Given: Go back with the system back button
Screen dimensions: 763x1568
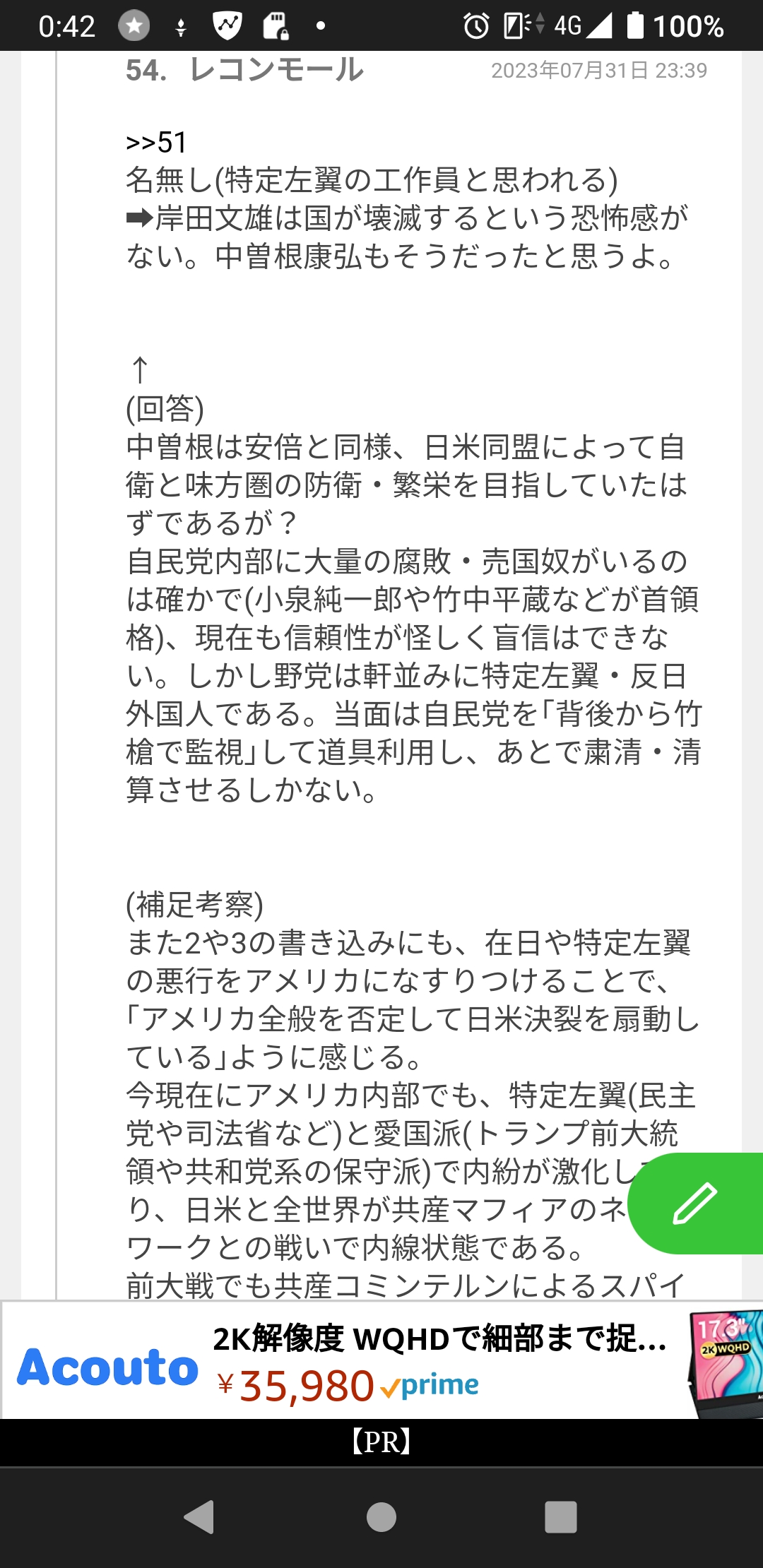Looking at the screenshot, I should (199, 1517).
